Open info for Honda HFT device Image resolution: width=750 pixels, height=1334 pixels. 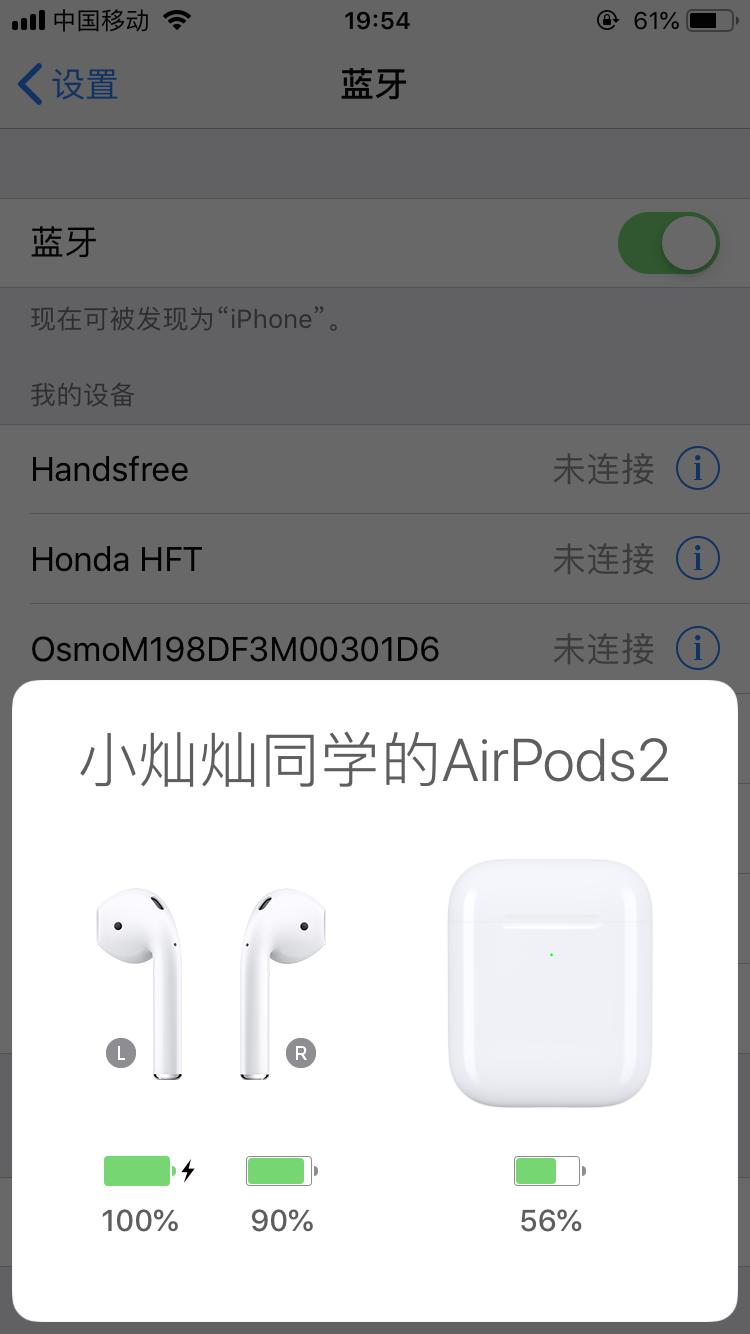pos(697,558)
